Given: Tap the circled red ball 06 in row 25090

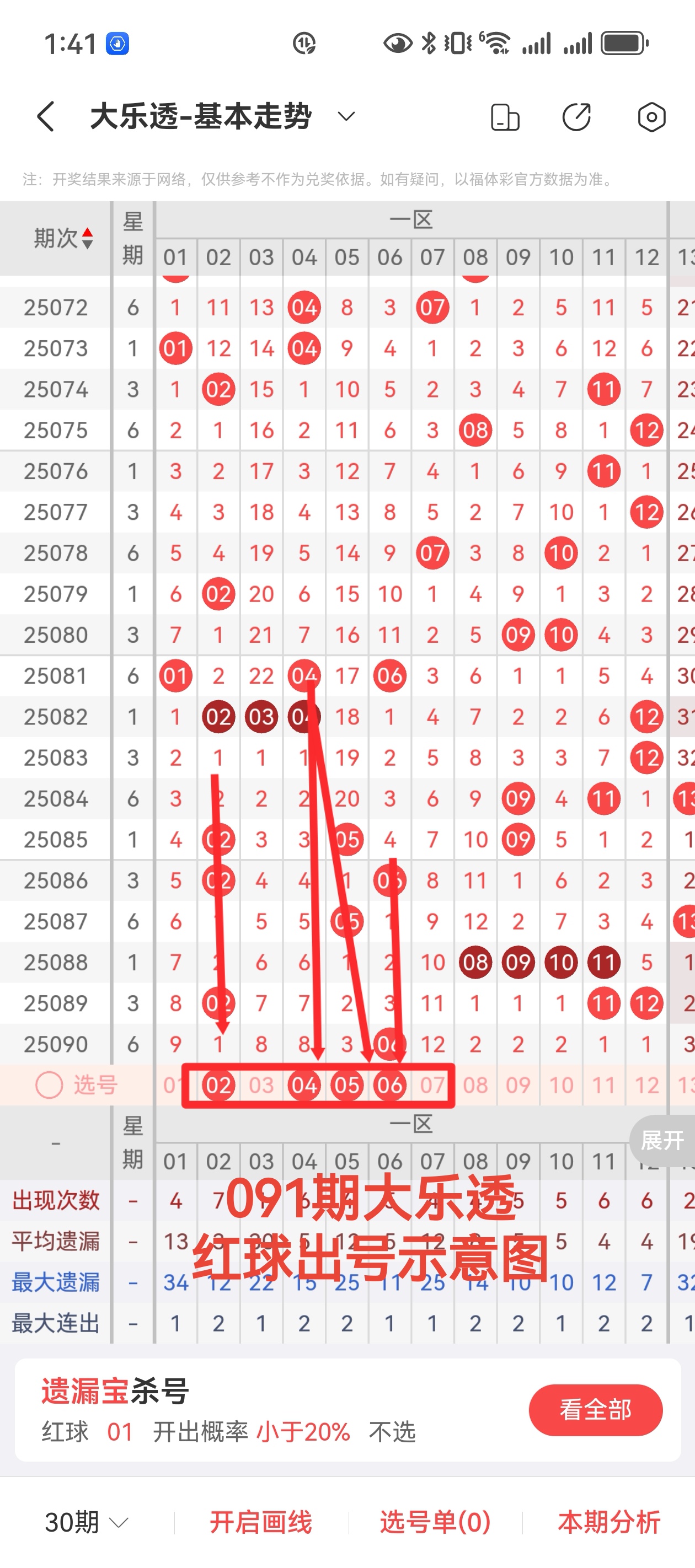Looking at the screenshot, I should tap(390, 1043).
